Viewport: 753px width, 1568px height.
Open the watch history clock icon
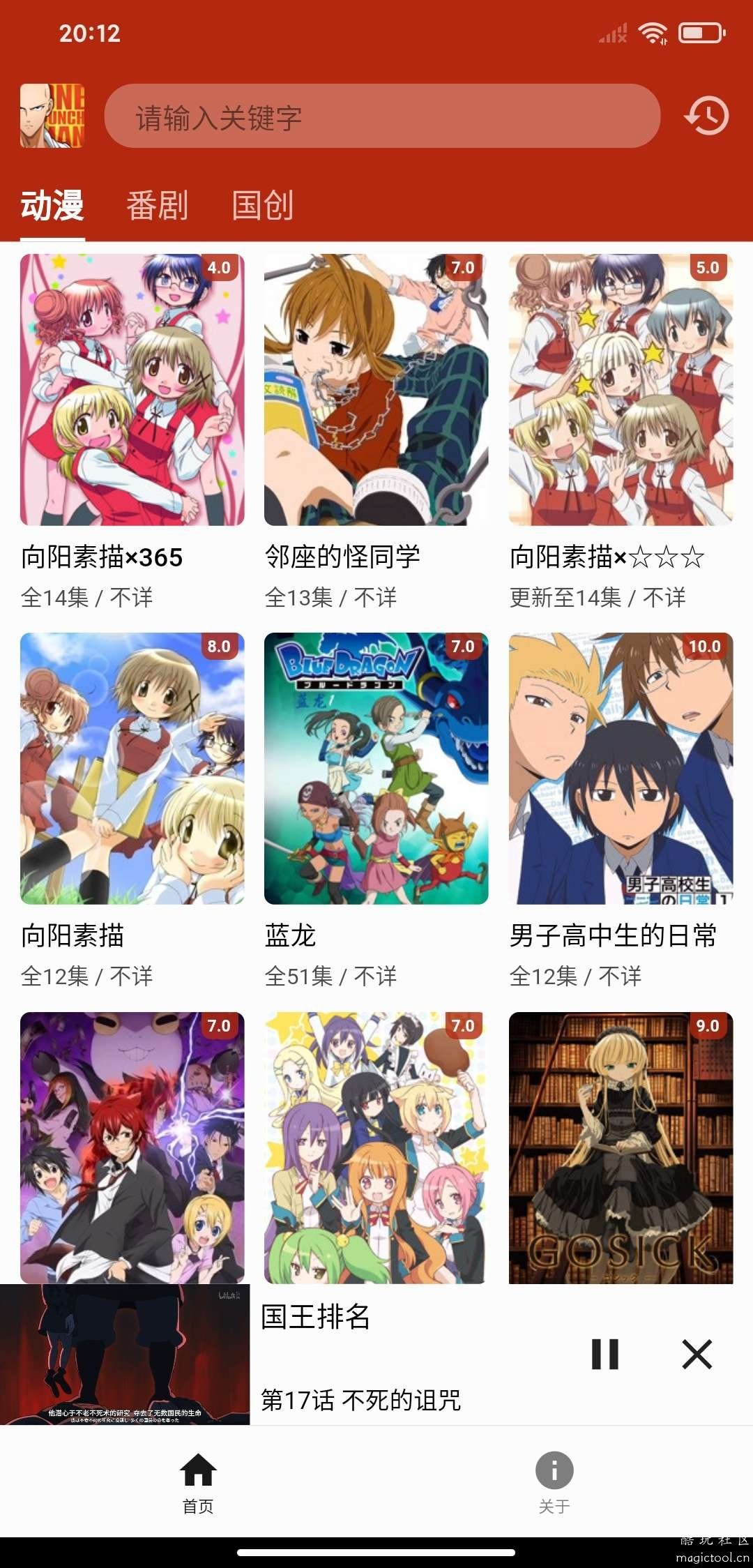tap(706, 116)
